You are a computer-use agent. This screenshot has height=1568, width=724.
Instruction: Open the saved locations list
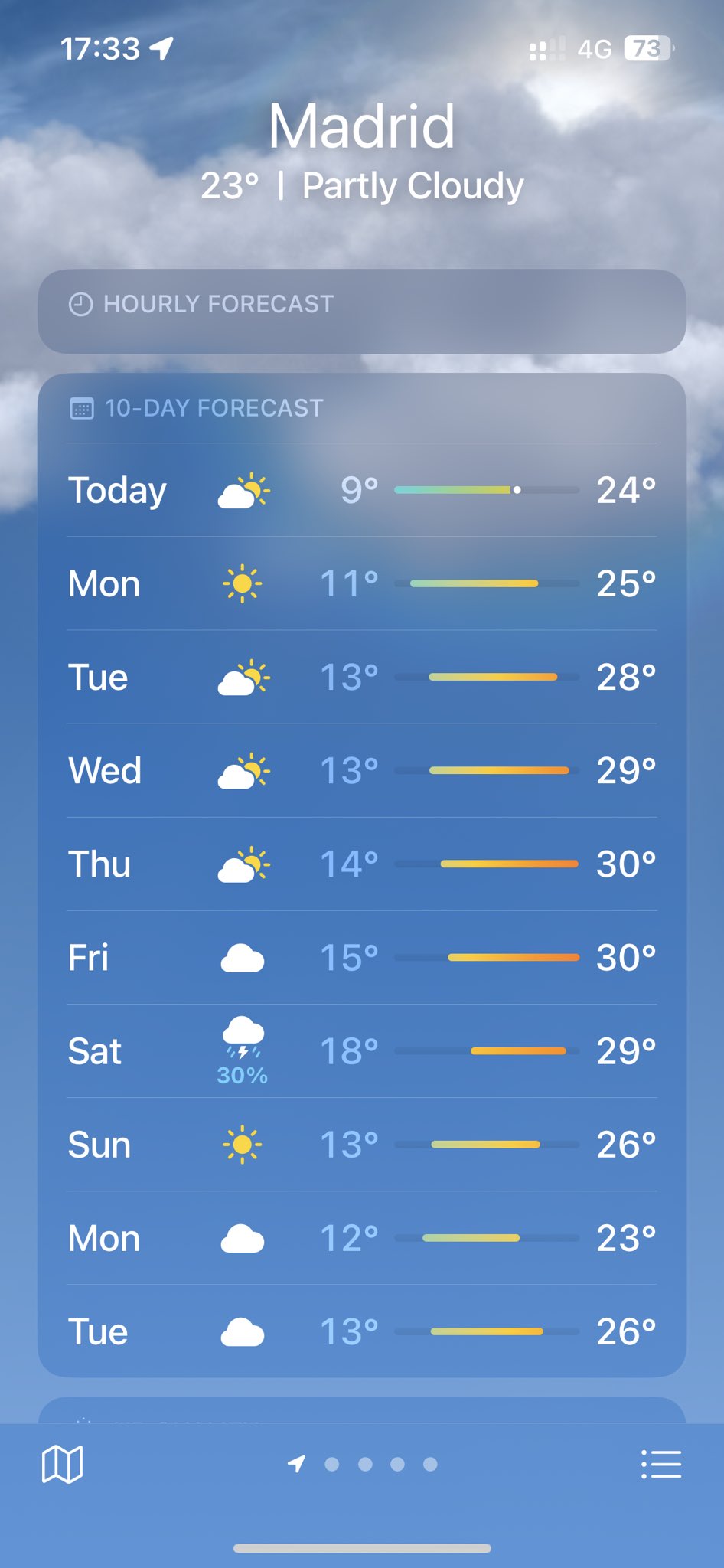tap(660, 1465)
